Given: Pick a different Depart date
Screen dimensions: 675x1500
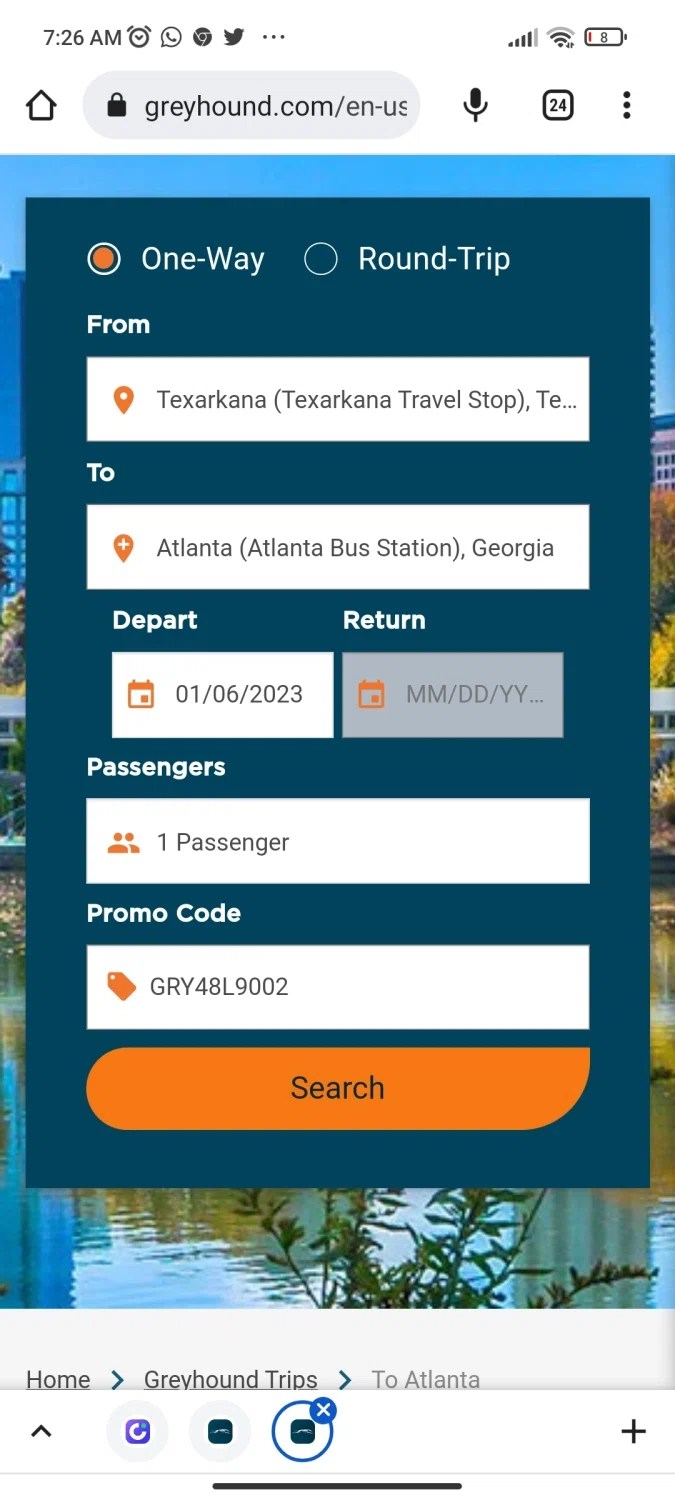Looking at the screenshot, I should coord(222,695).
